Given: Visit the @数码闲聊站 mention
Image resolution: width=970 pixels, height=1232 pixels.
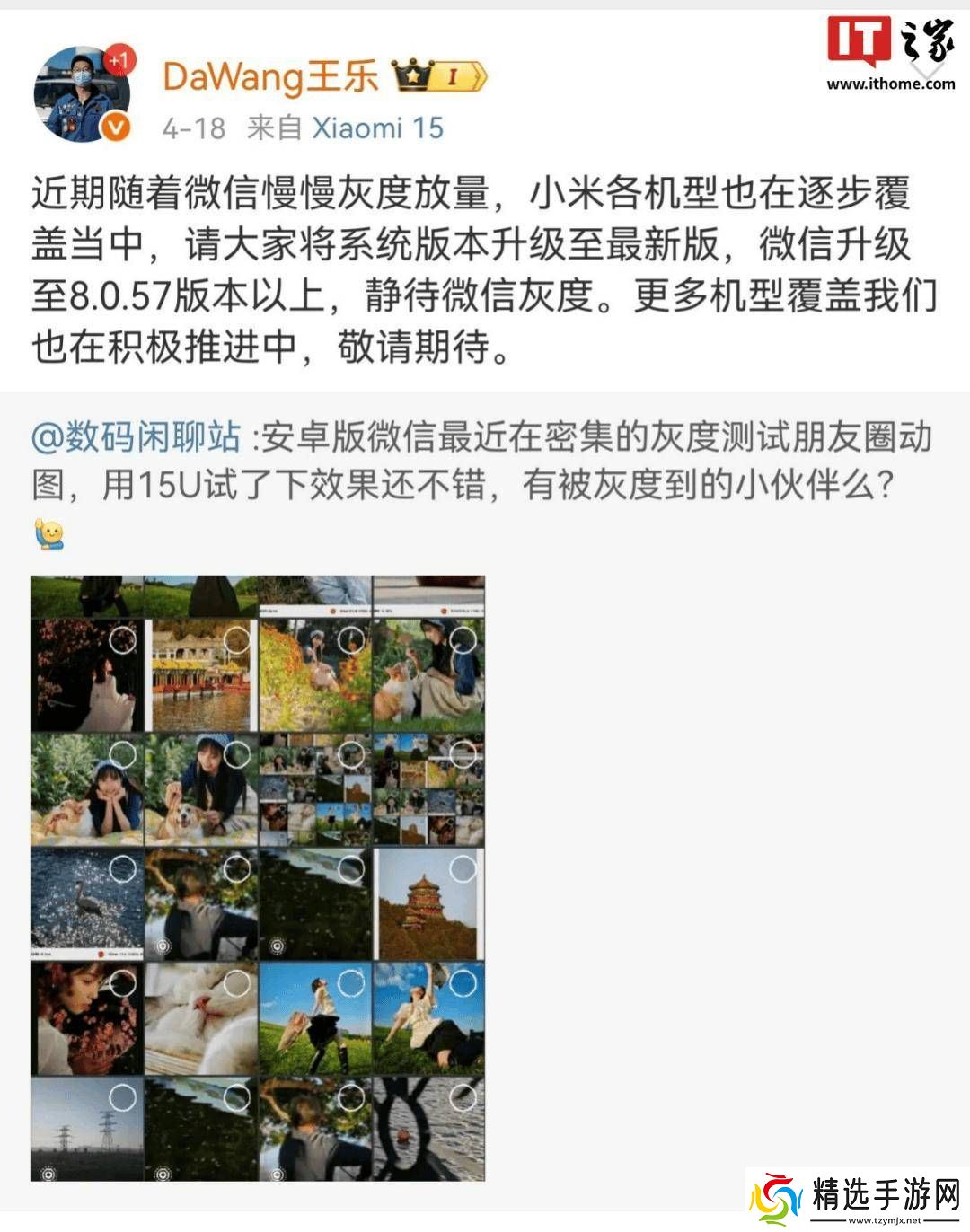Looking at the screenshot, I should 137,438.
